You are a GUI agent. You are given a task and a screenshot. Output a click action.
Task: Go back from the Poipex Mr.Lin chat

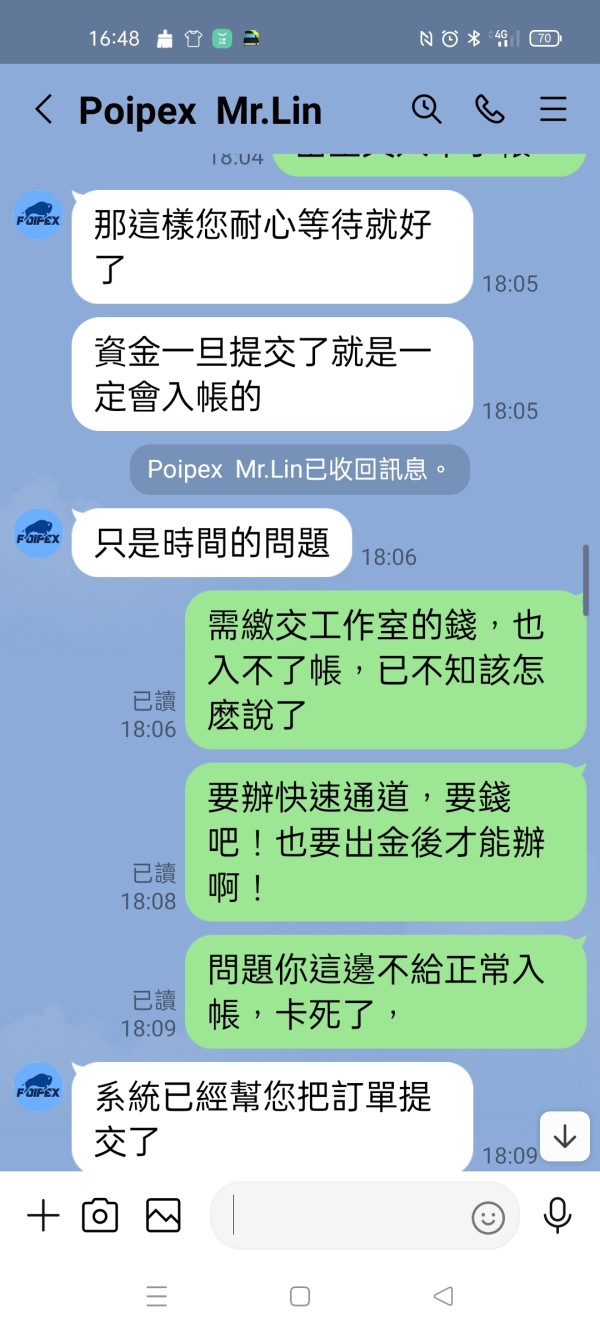point(43,110)
